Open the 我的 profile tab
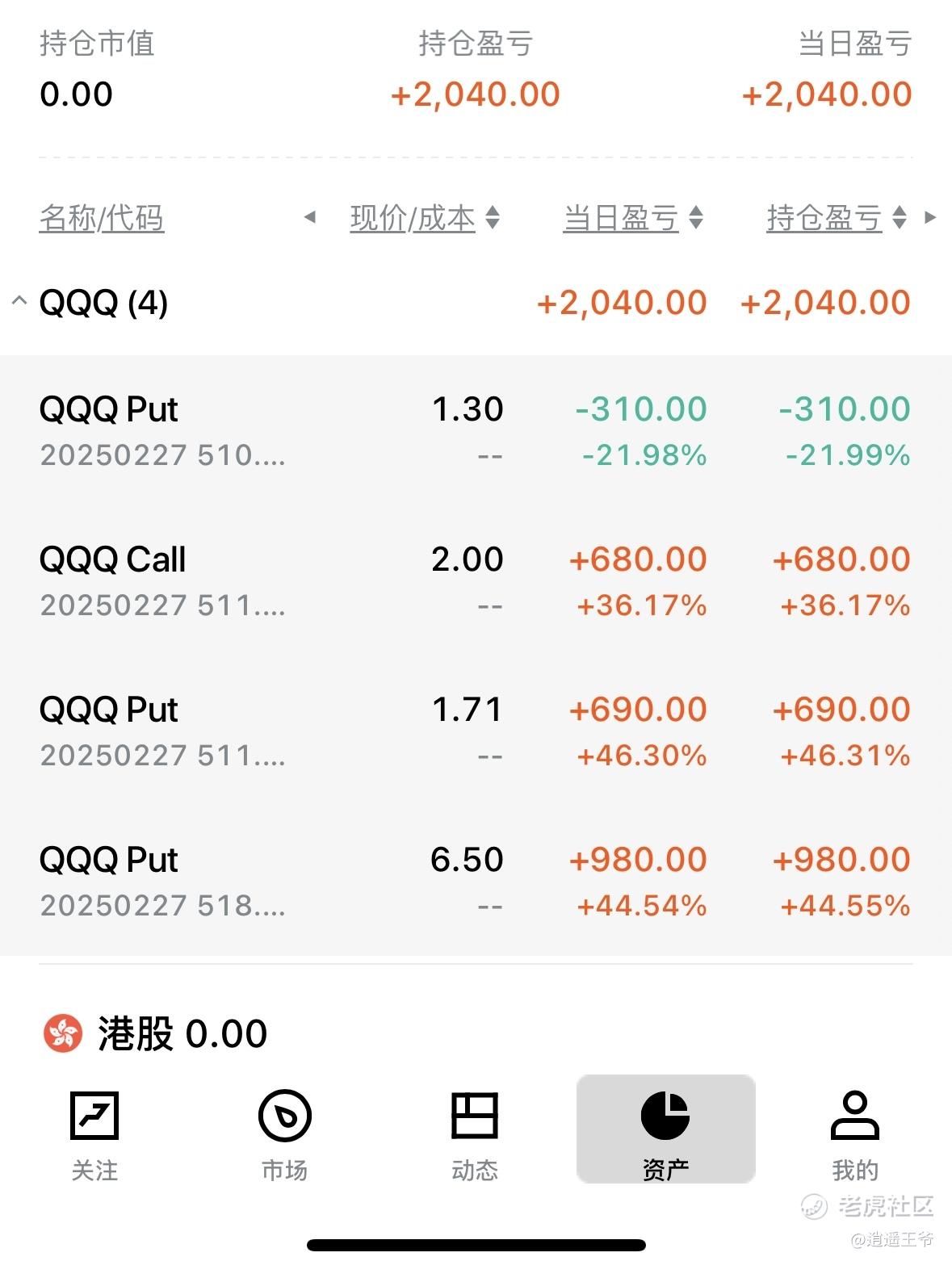The image size is (952, 1261). pyautogui.click(x=855, y=1133)
